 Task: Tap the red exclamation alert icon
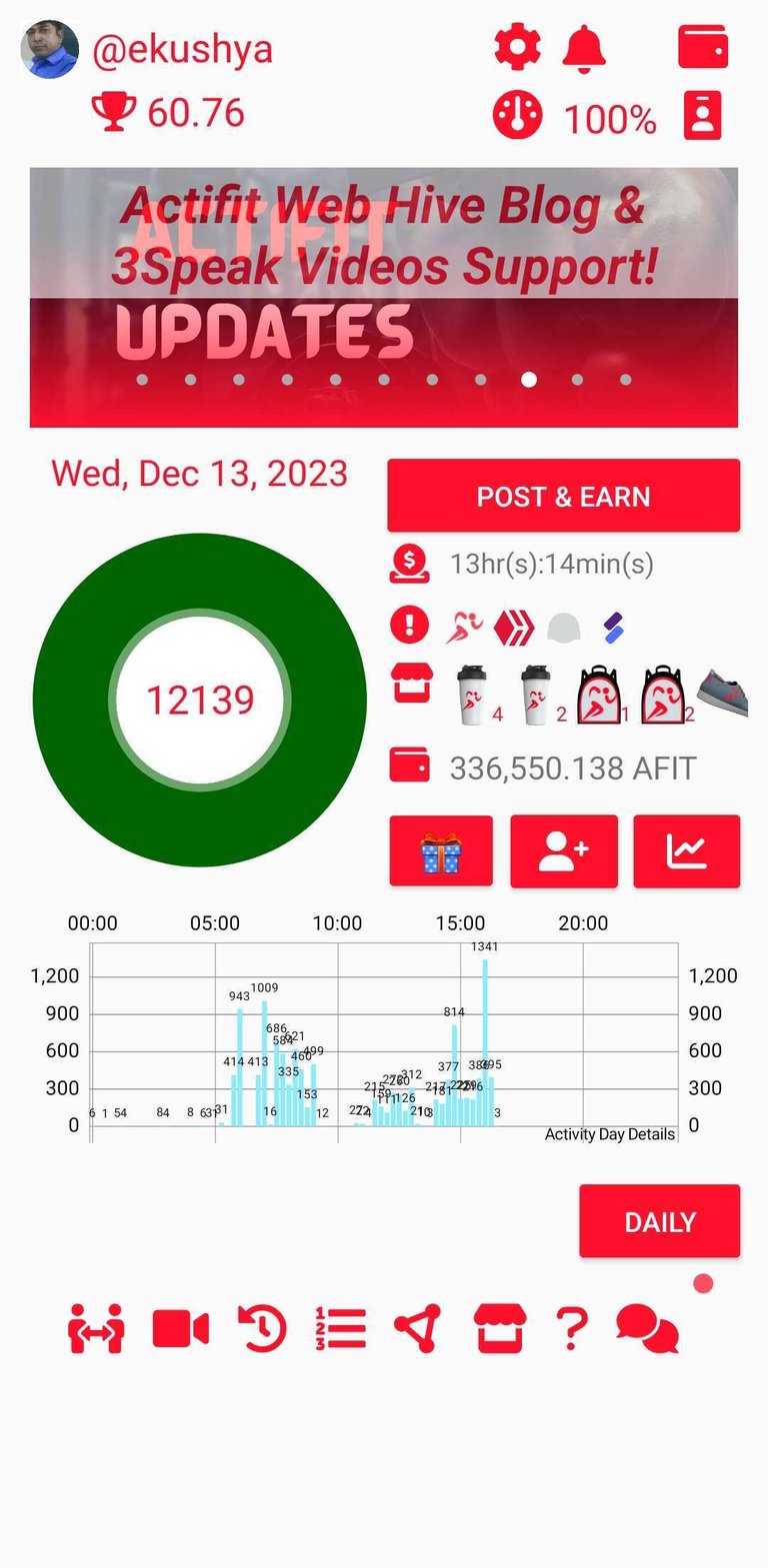tap(409, 626)
